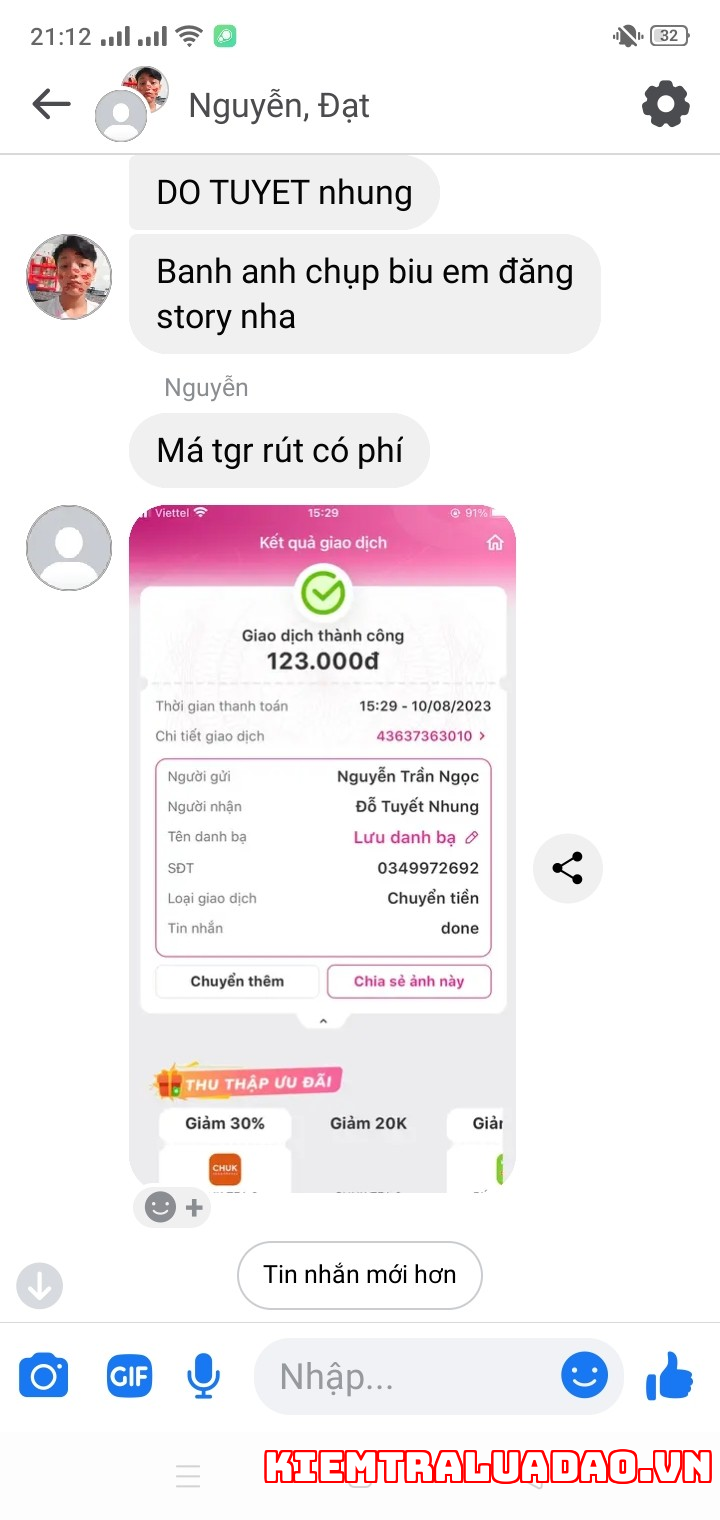
Task: Open chat settings gear icon
Action: [x=666, y=104]
